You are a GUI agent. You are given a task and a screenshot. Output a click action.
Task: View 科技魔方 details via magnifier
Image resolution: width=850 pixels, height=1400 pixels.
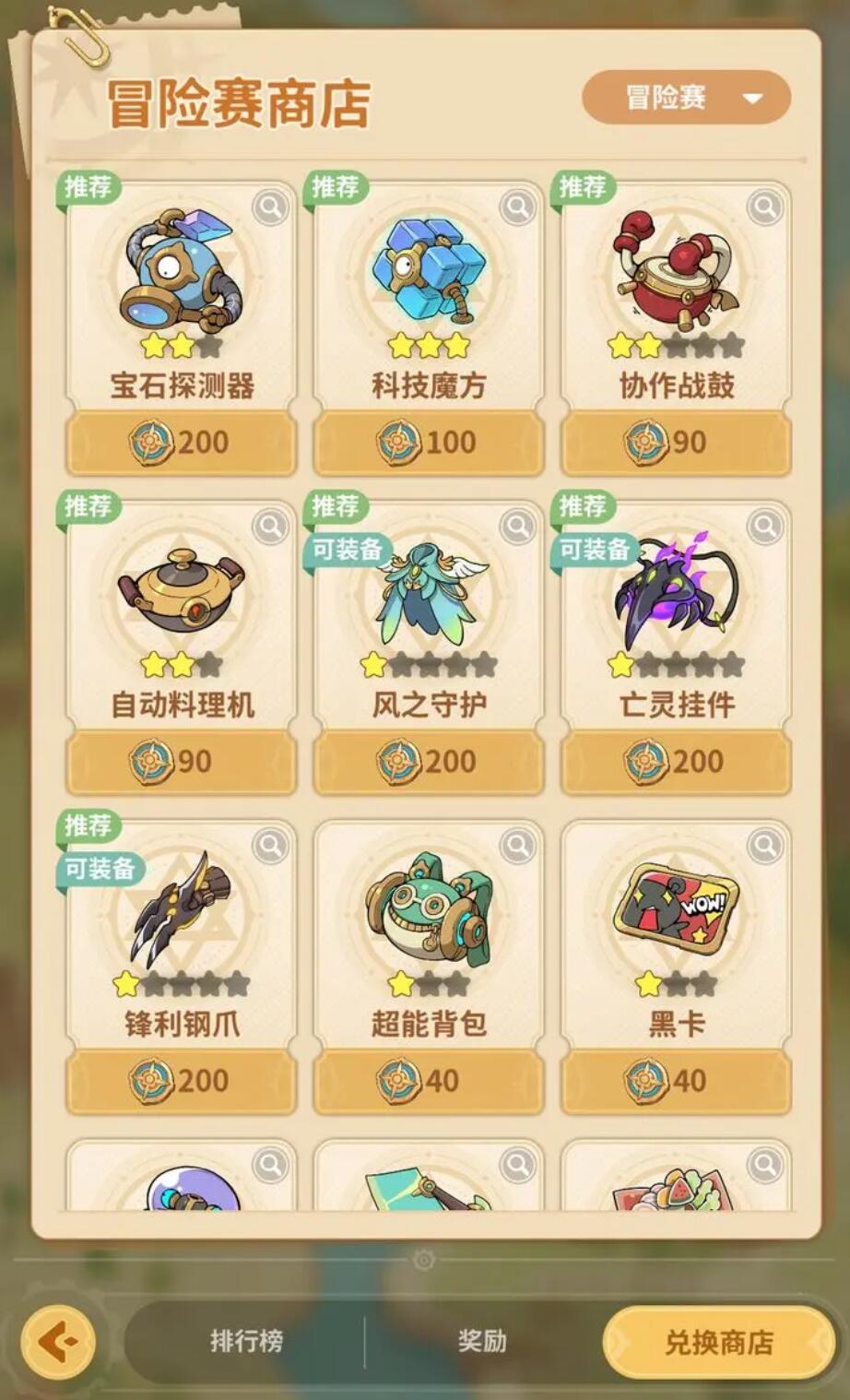[x=517, y=208]
